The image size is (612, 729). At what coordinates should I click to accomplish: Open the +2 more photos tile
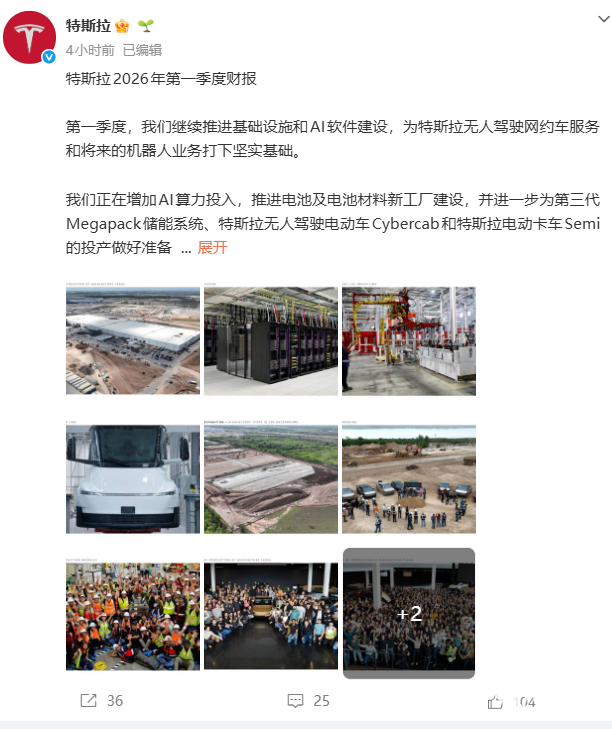[408, 615]
